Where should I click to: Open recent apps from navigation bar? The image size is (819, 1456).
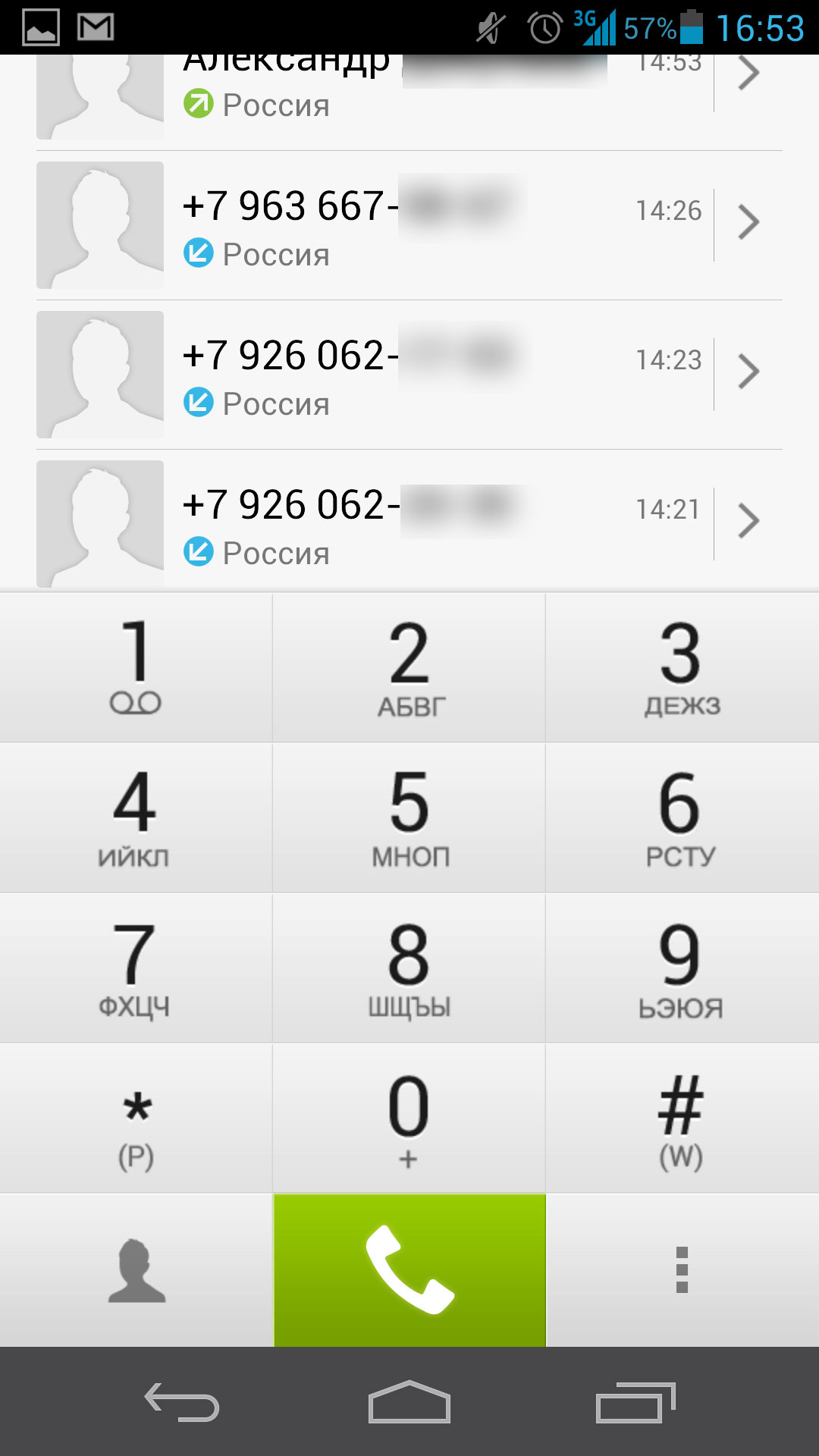(635, 1402)
